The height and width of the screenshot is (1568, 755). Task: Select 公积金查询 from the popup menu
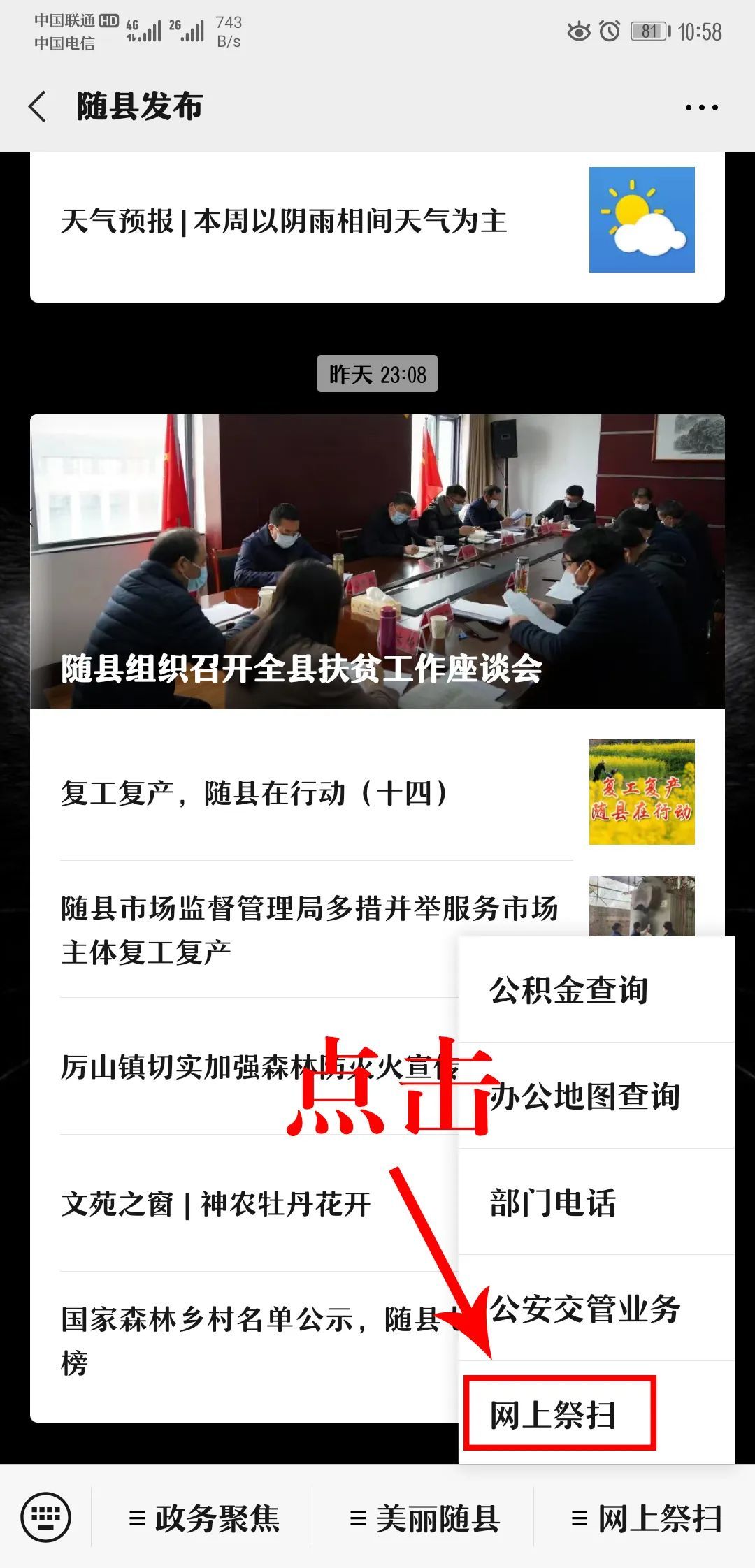(x=596, y=990)
